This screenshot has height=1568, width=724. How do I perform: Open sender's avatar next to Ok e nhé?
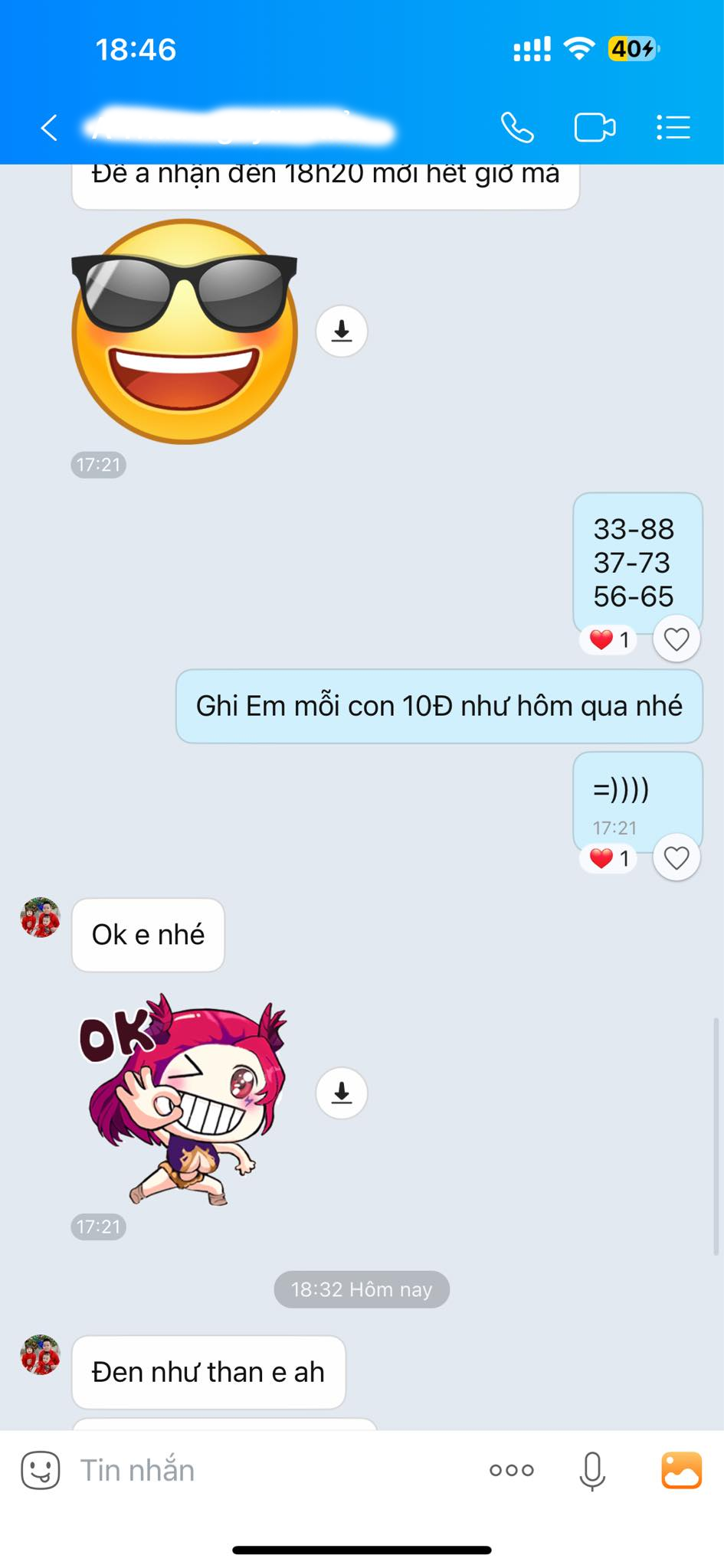point(40,918)
